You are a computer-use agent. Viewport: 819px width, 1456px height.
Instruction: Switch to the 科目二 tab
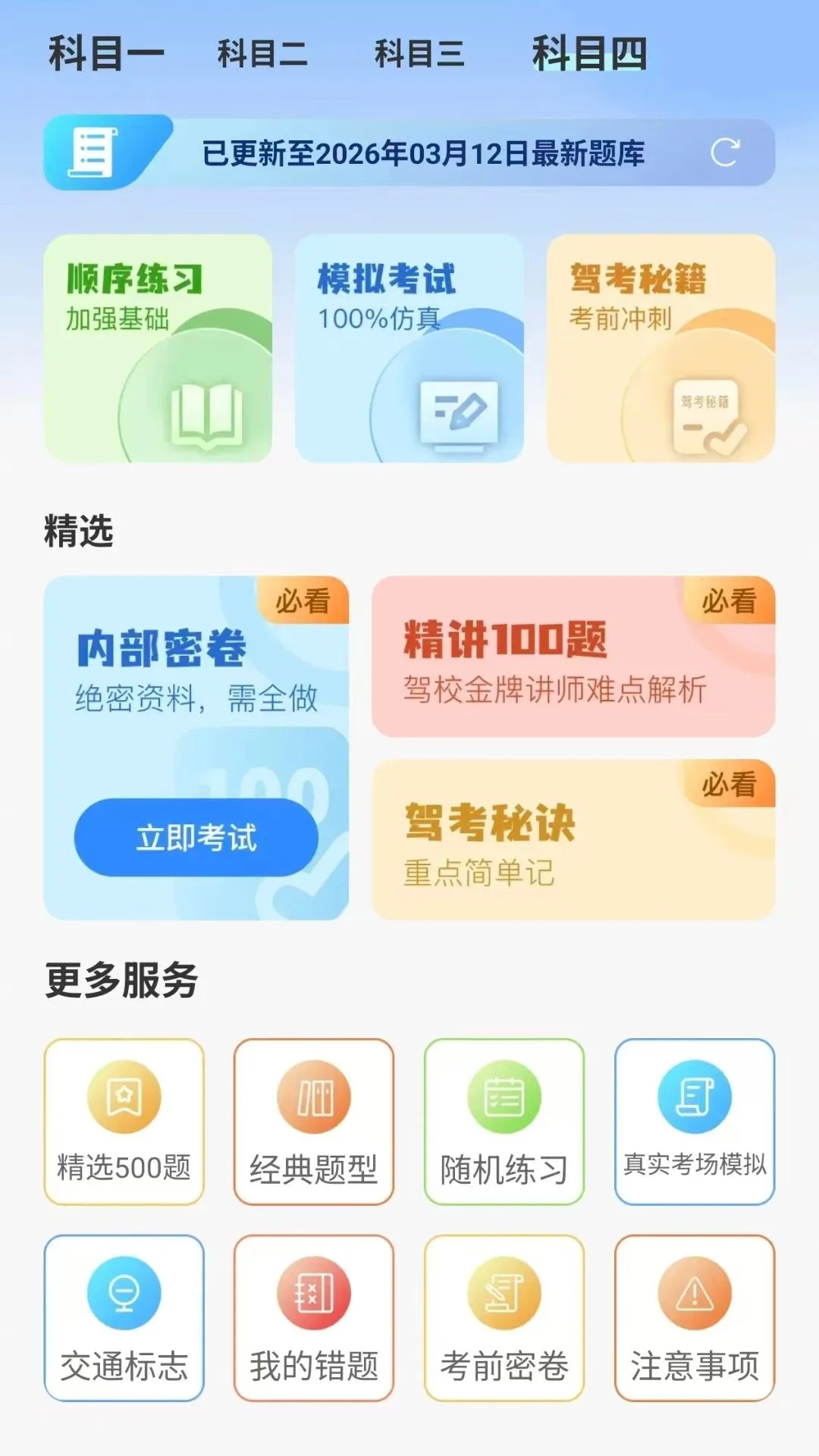262,54
